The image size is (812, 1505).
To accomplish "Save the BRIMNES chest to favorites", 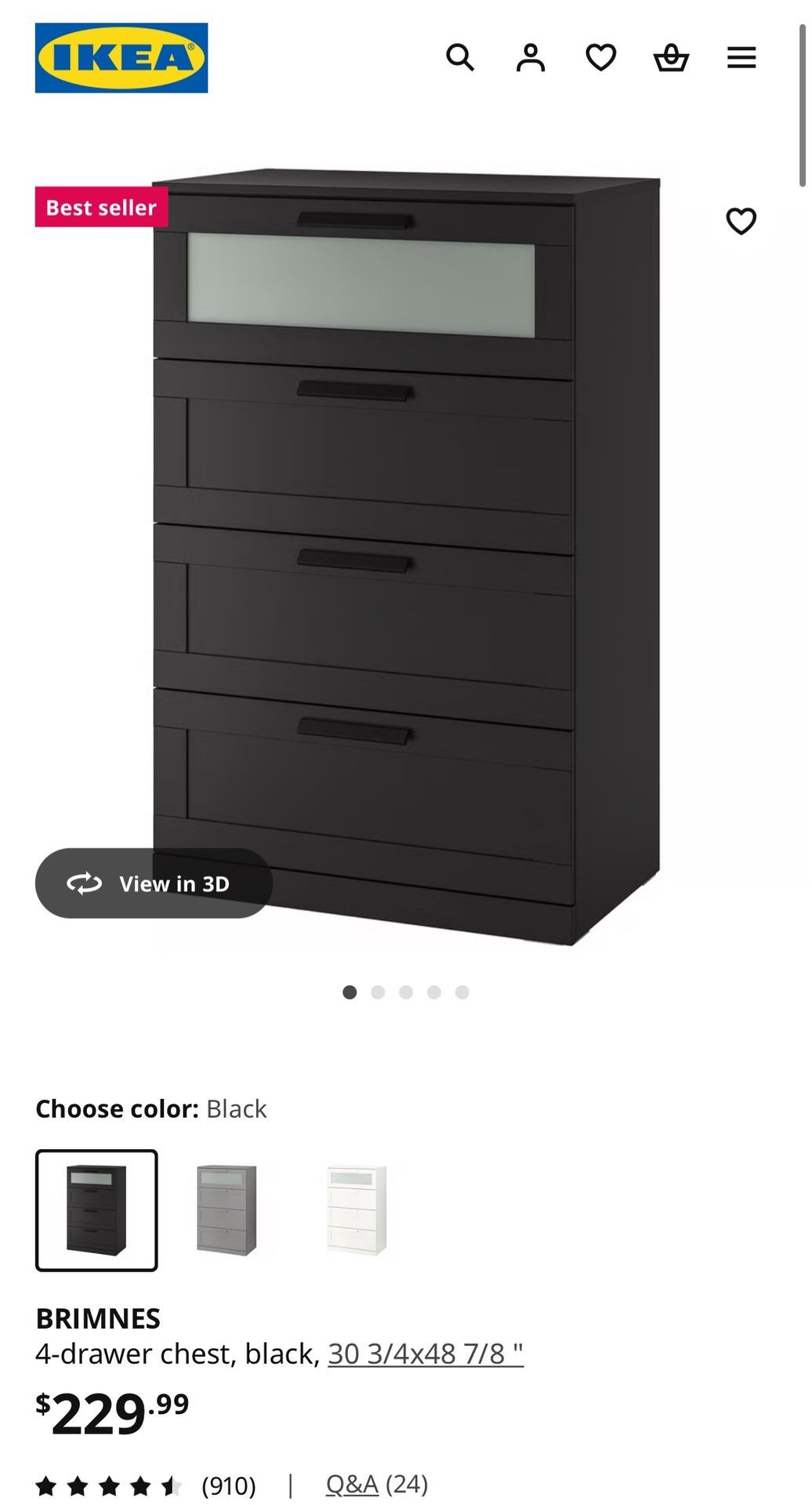I will [741, 221].
